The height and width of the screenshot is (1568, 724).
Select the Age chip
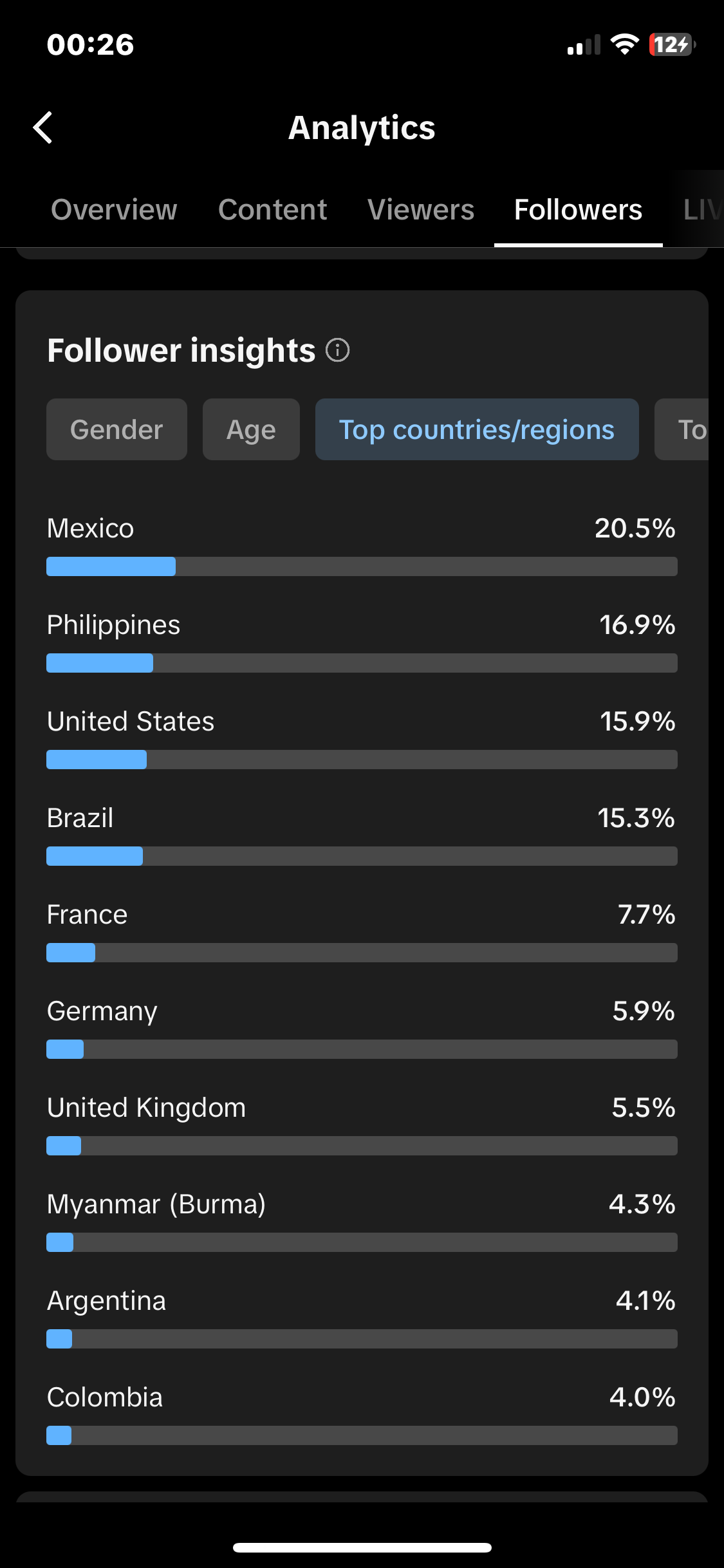click(x=251, y=429)
